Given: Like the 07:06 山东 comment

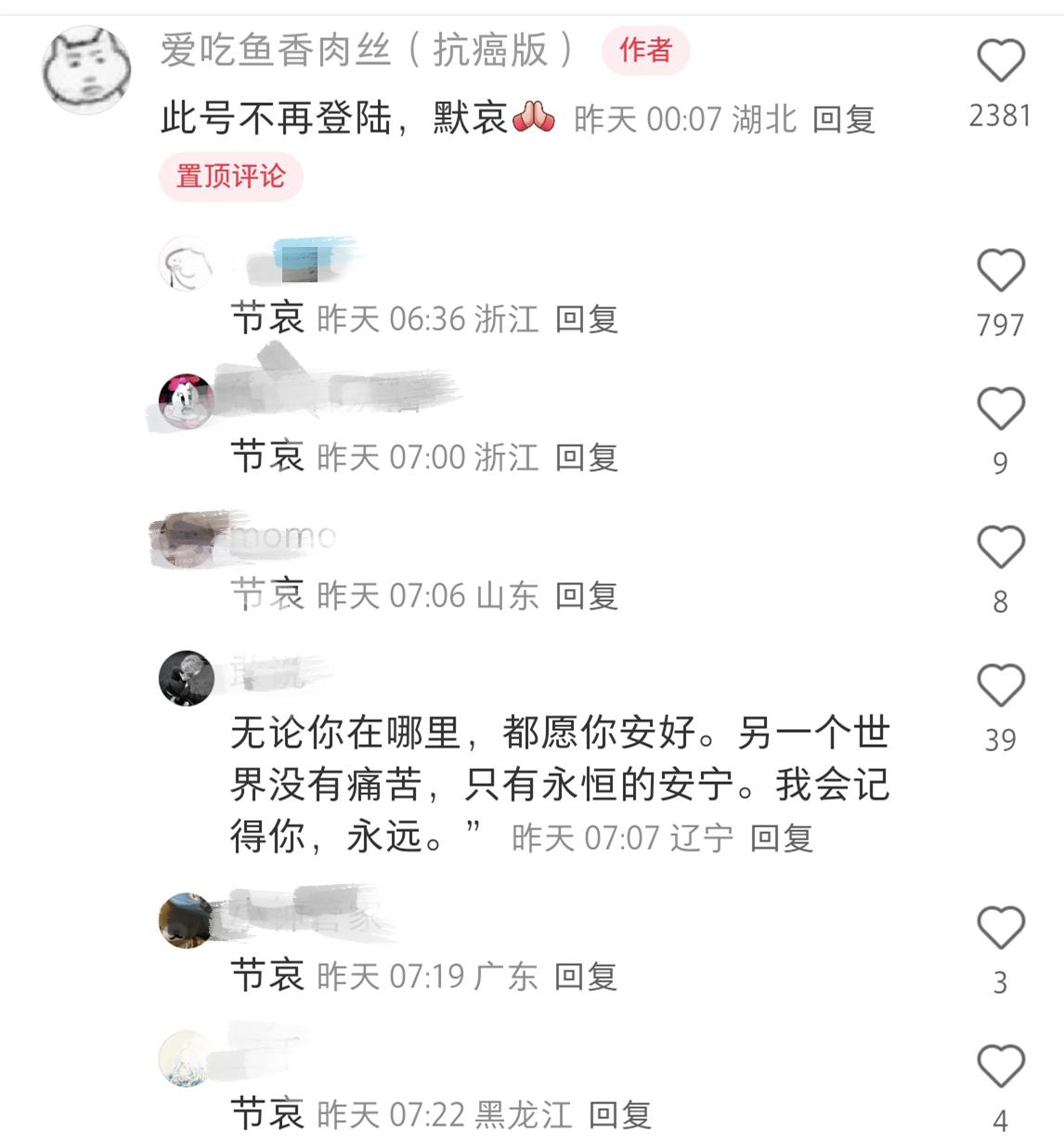Looking at the screenshot, I should point(1000,547).
